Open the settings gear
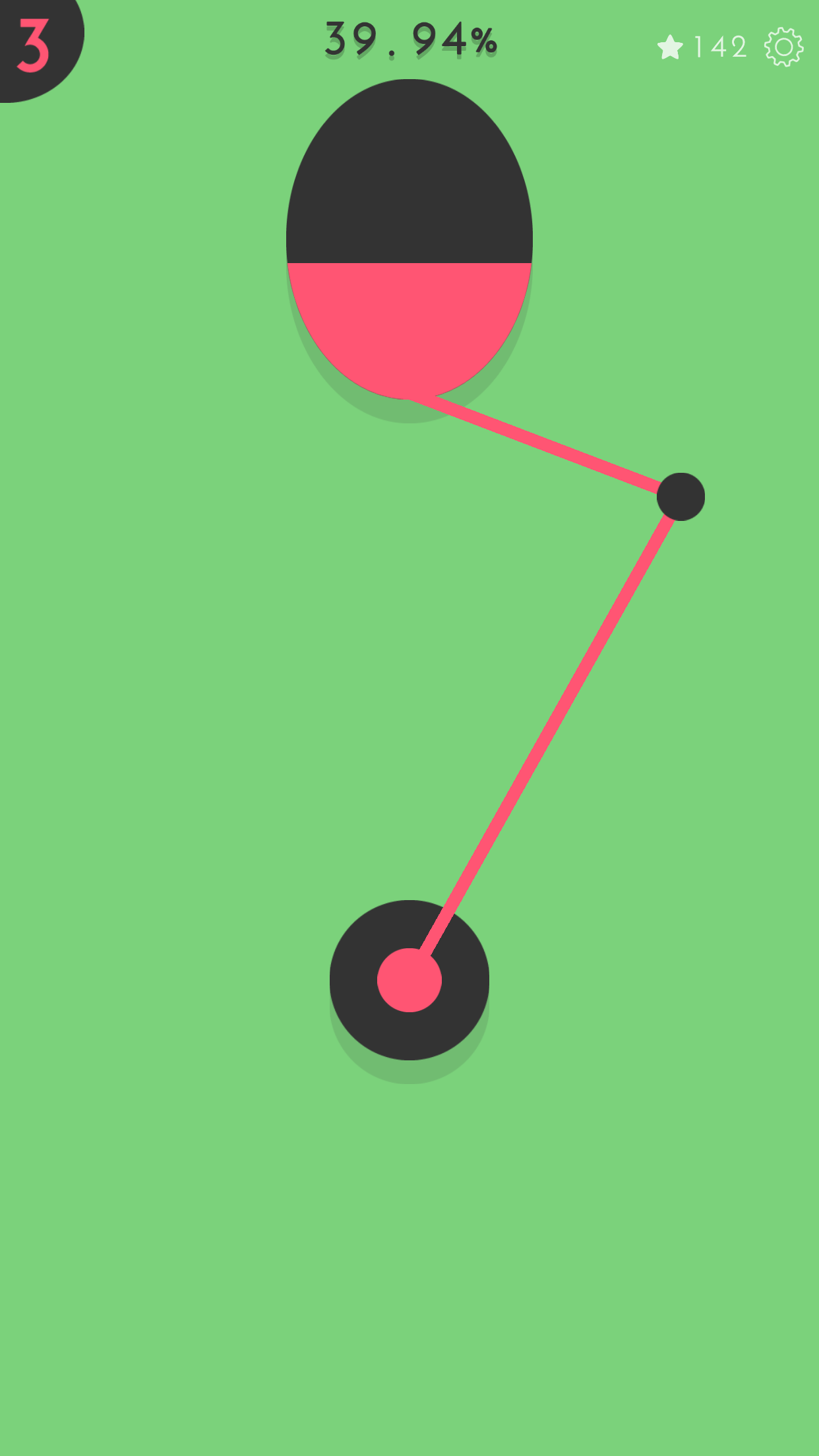This screenshot has height=1456, width=819. click(783, 47)
